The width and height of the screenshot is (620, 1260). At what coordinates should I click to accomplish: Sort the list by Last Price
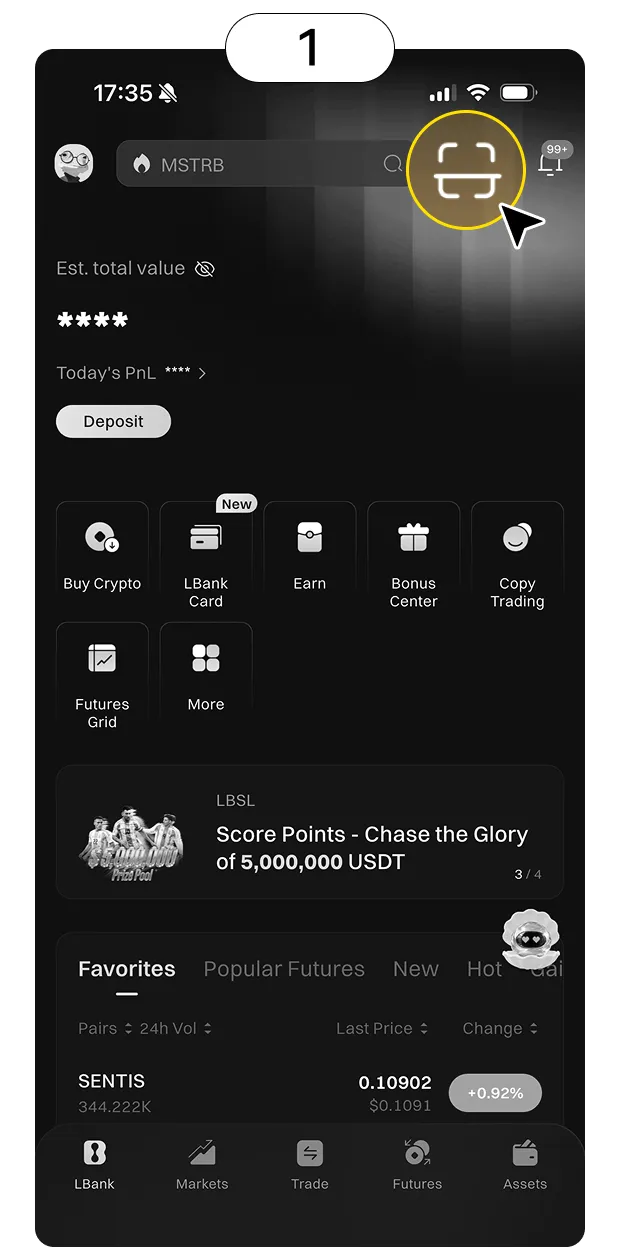(382, 1028)
